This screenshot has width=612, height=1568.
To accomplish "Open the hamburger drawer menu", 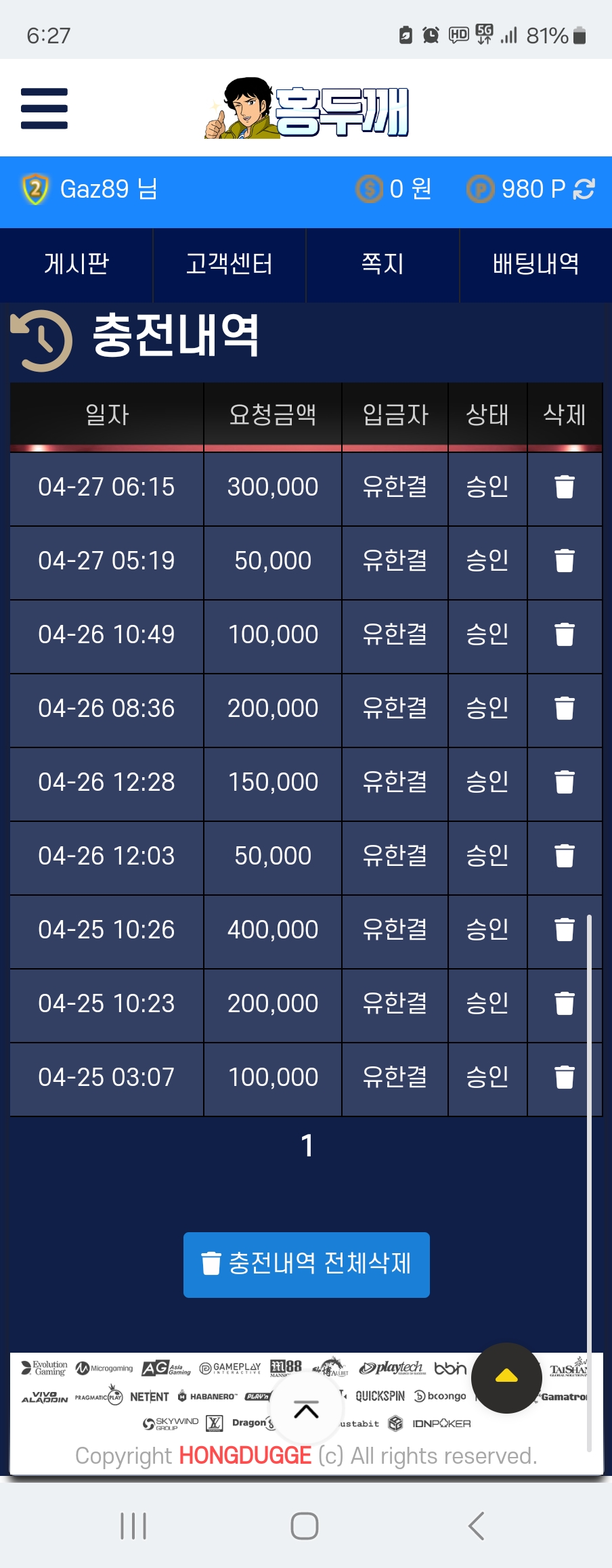I will (44, 108).
